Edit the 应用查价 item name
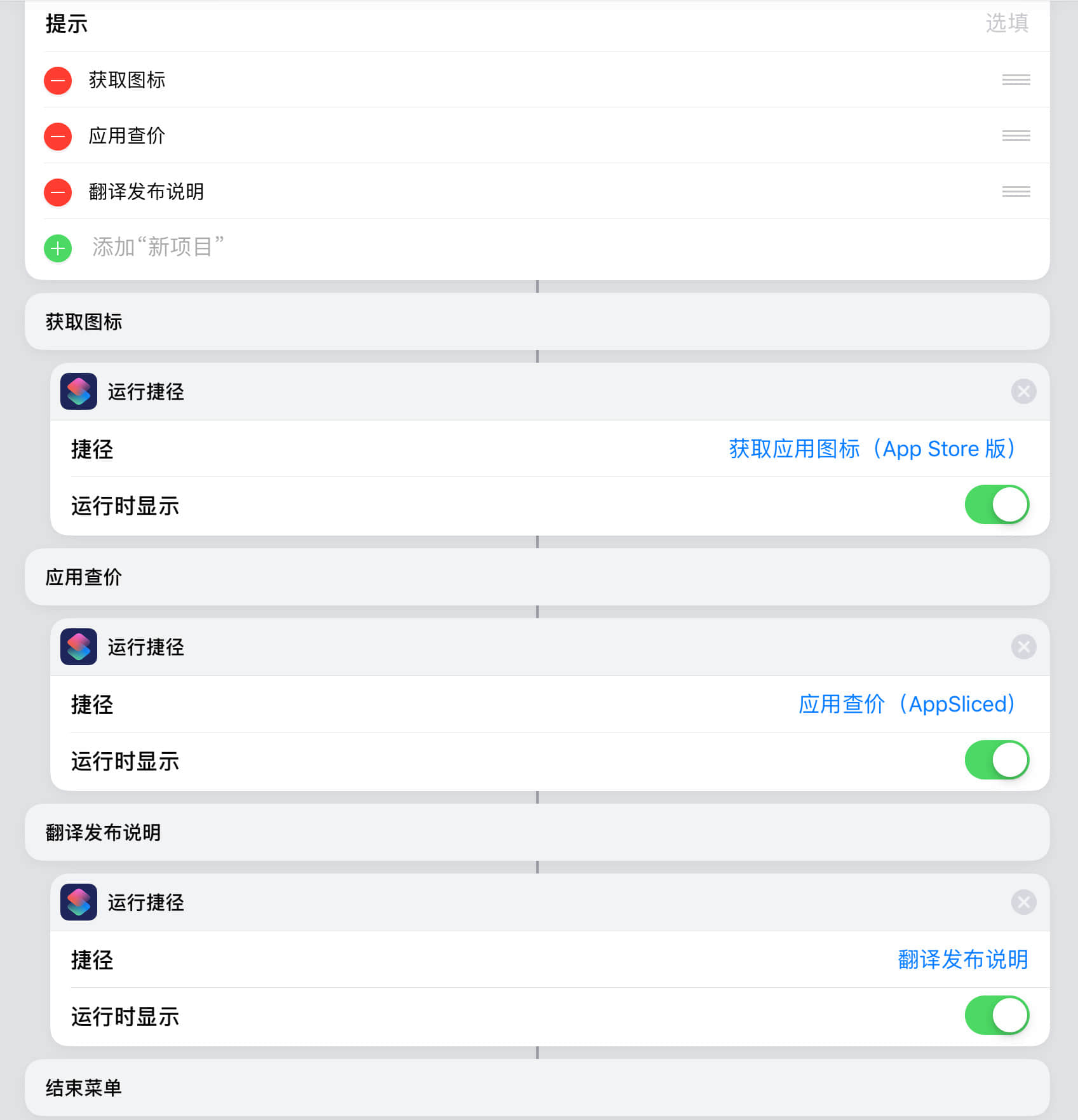The width and height of the screenshot is (1078, 1120). 127,137
